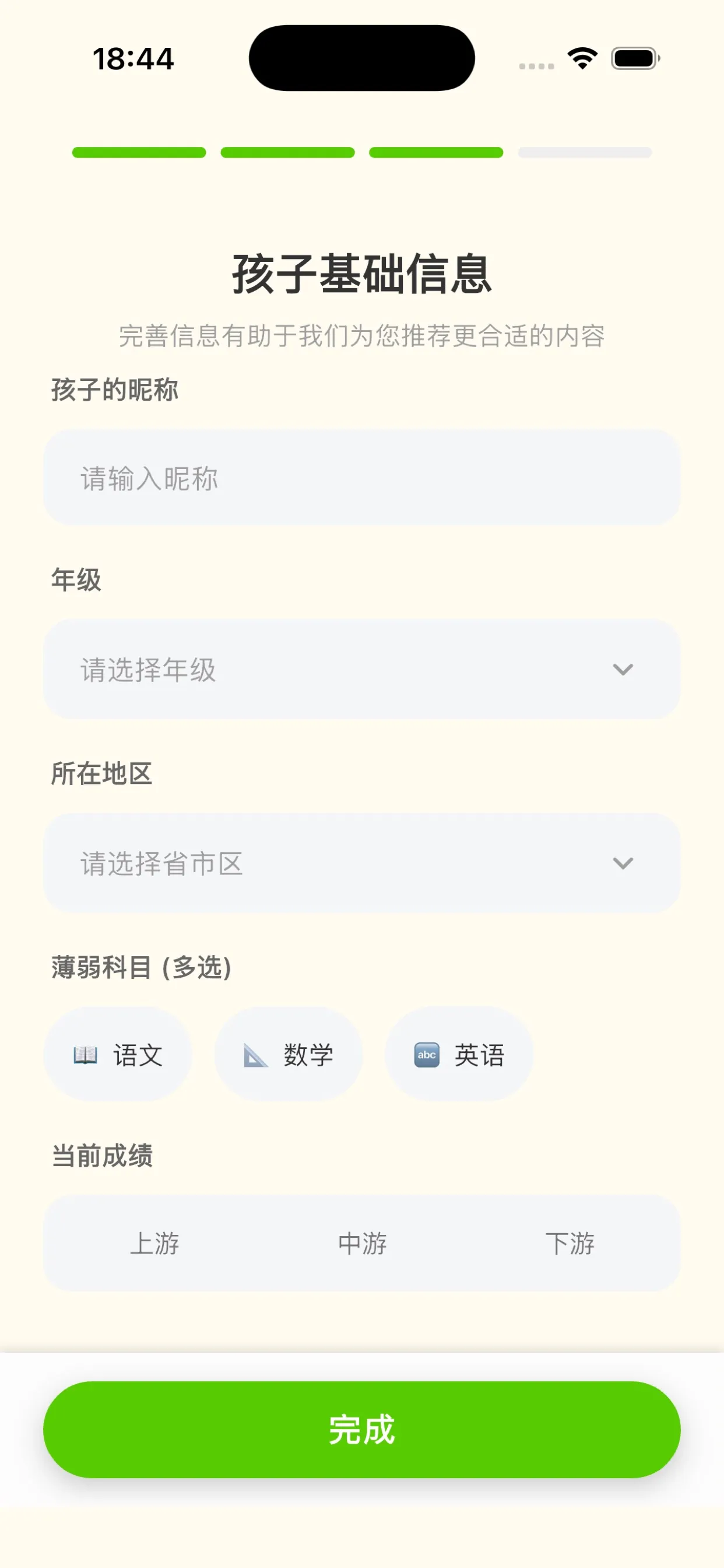This screenshot has height=1568, width=724.
Task: Toggle the 英语 weak subject chip
Action: pyautogui.click(x=459, y=1055)
